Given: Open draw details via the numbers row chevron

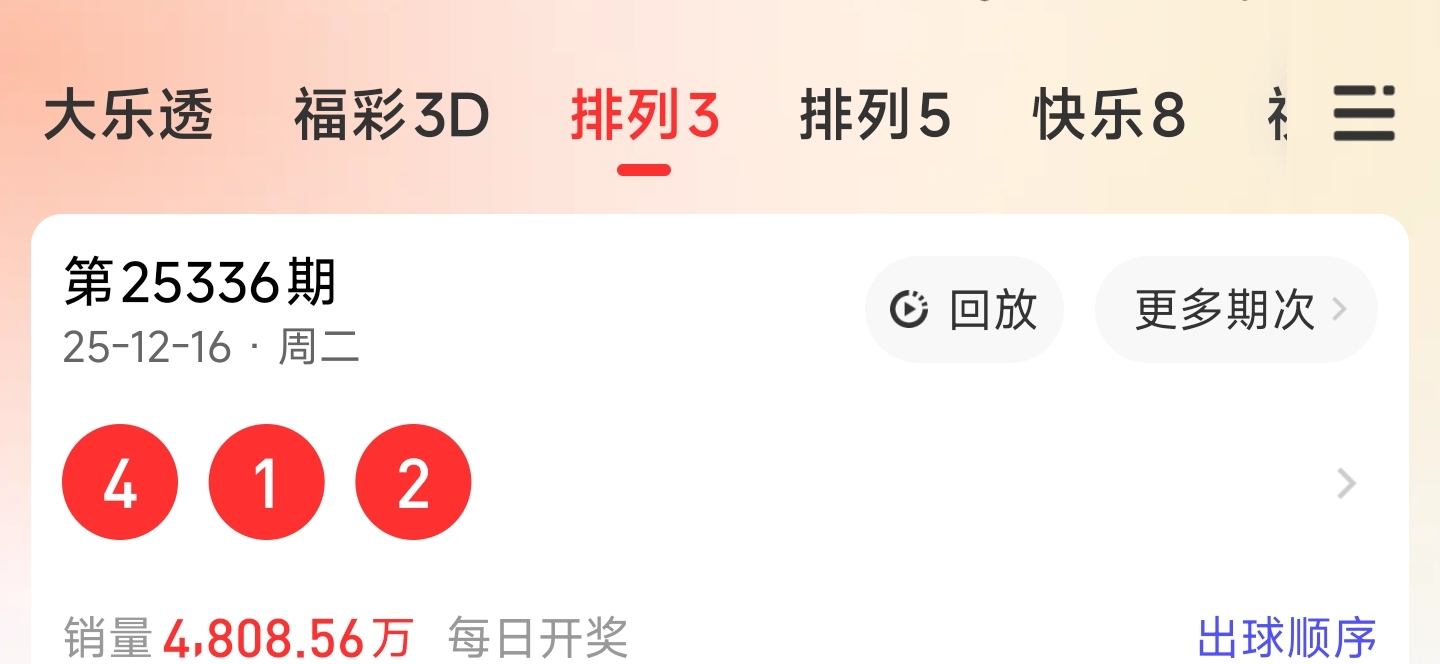Looking at the screenshot, I should coord(1347,484).
